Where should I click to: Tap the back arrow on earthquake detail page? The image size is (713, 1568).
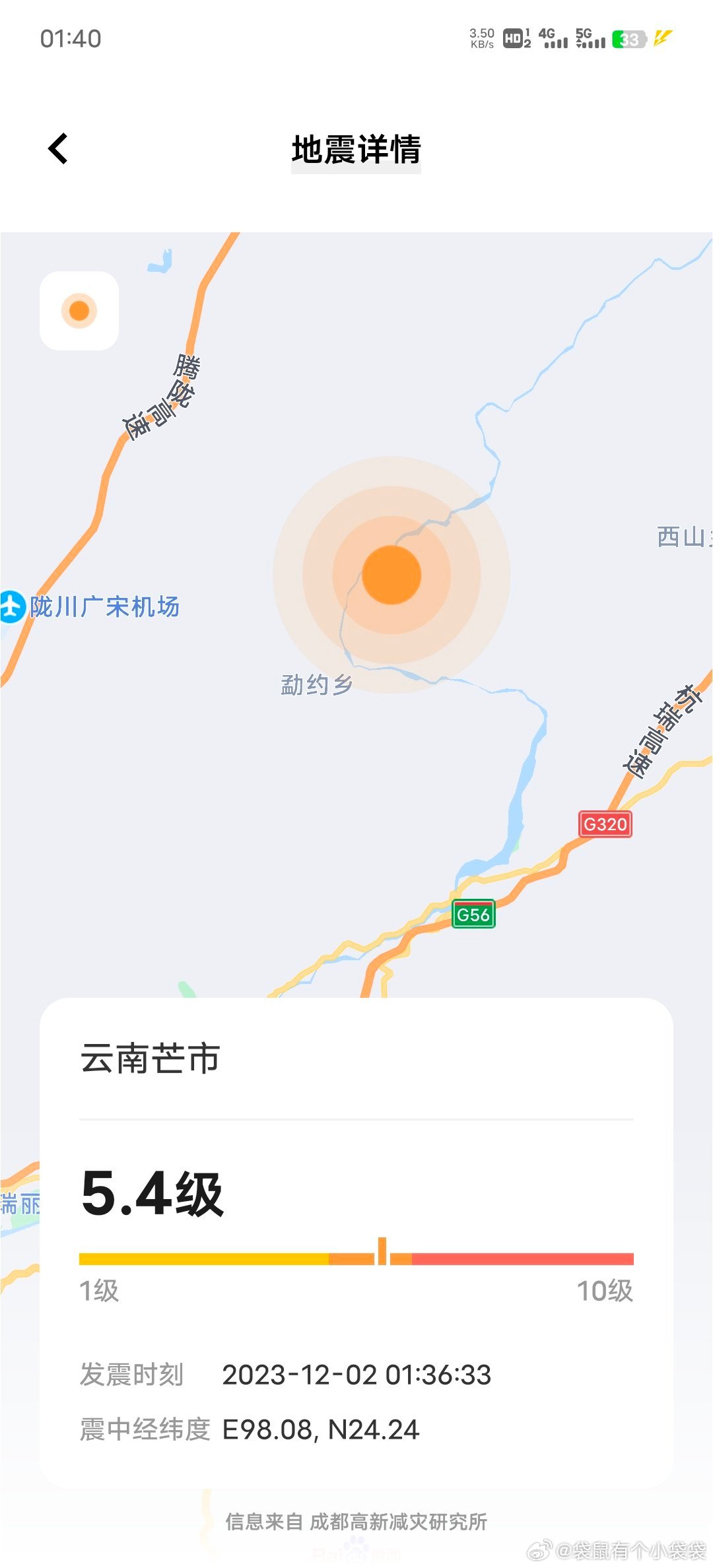point(58,148)
